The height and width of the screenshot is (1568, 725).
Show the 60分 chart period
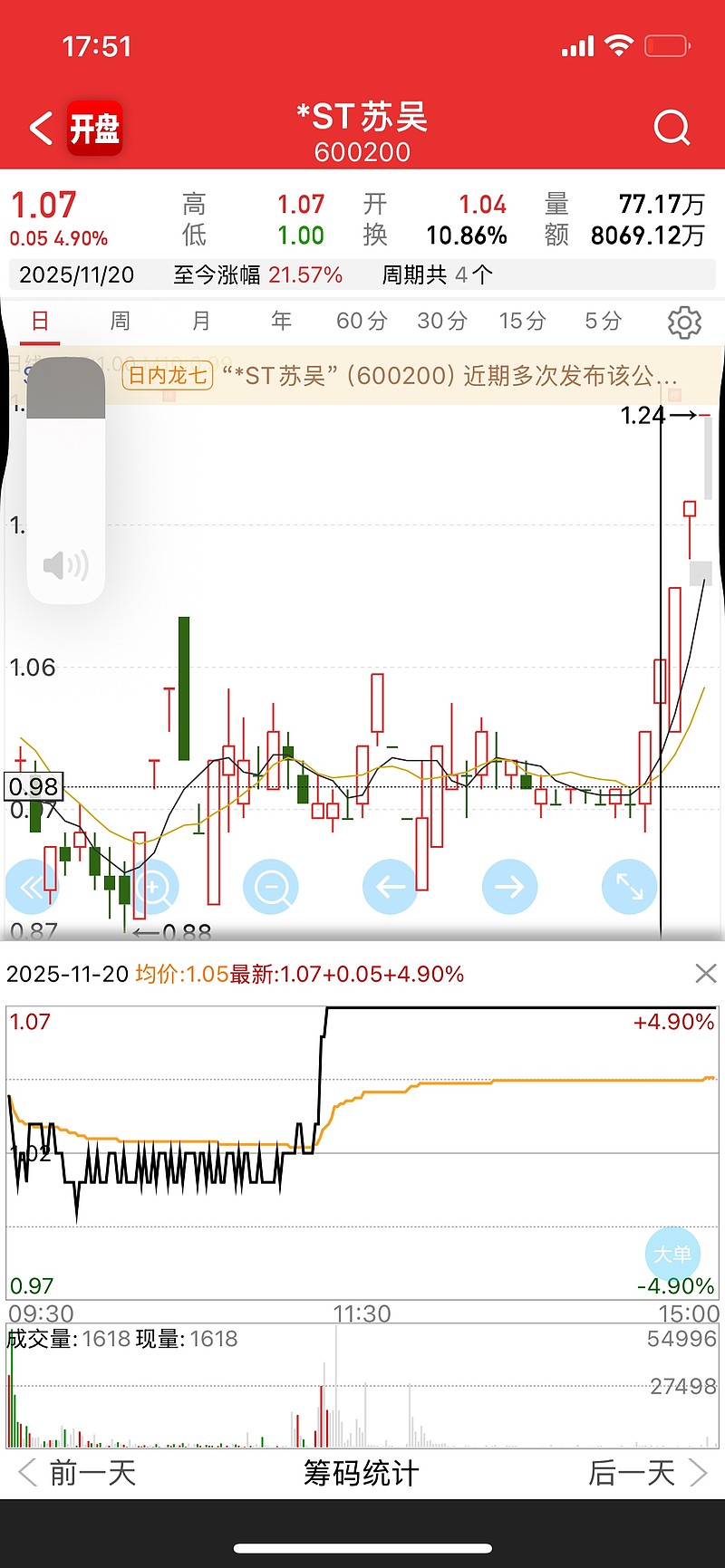(x=362, y=321)
